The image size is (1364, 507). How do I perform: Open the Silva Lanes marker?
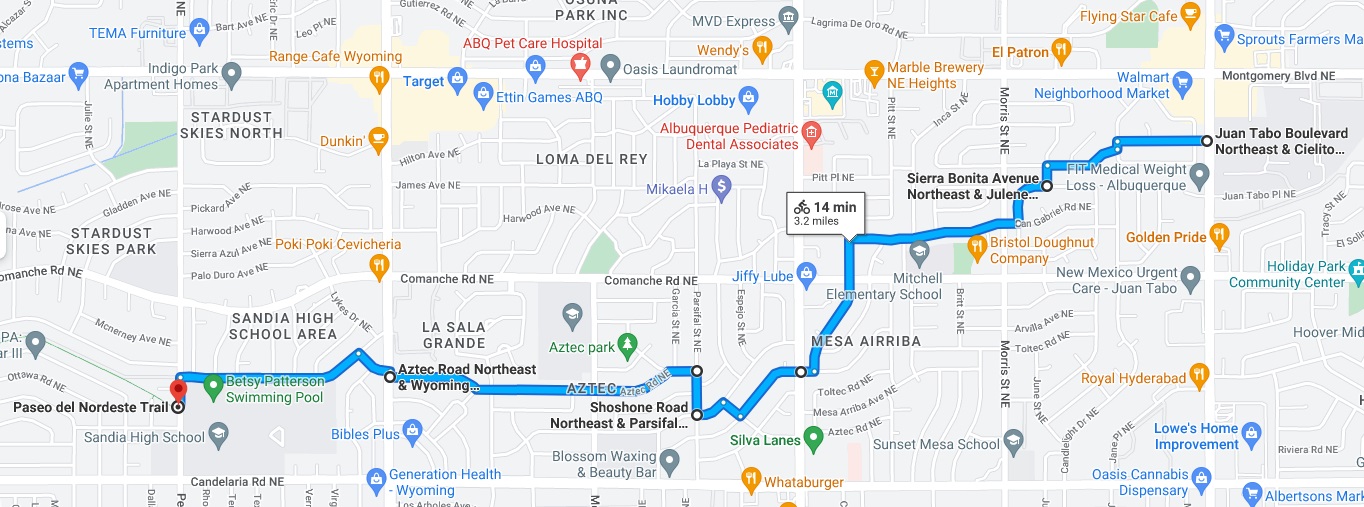[814, 437]
